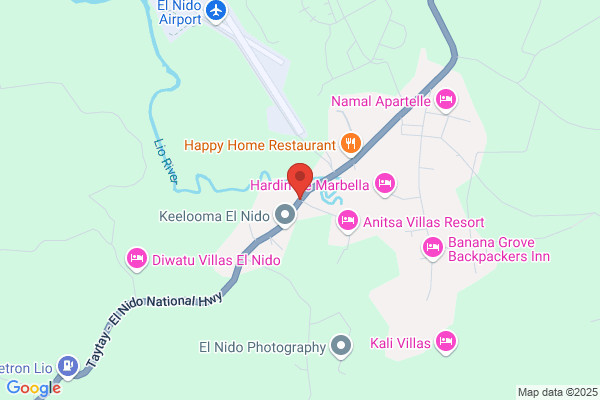Open the Kali Villas hotel pin
This screenshot has width=600, height=400.
coord(446,341)
